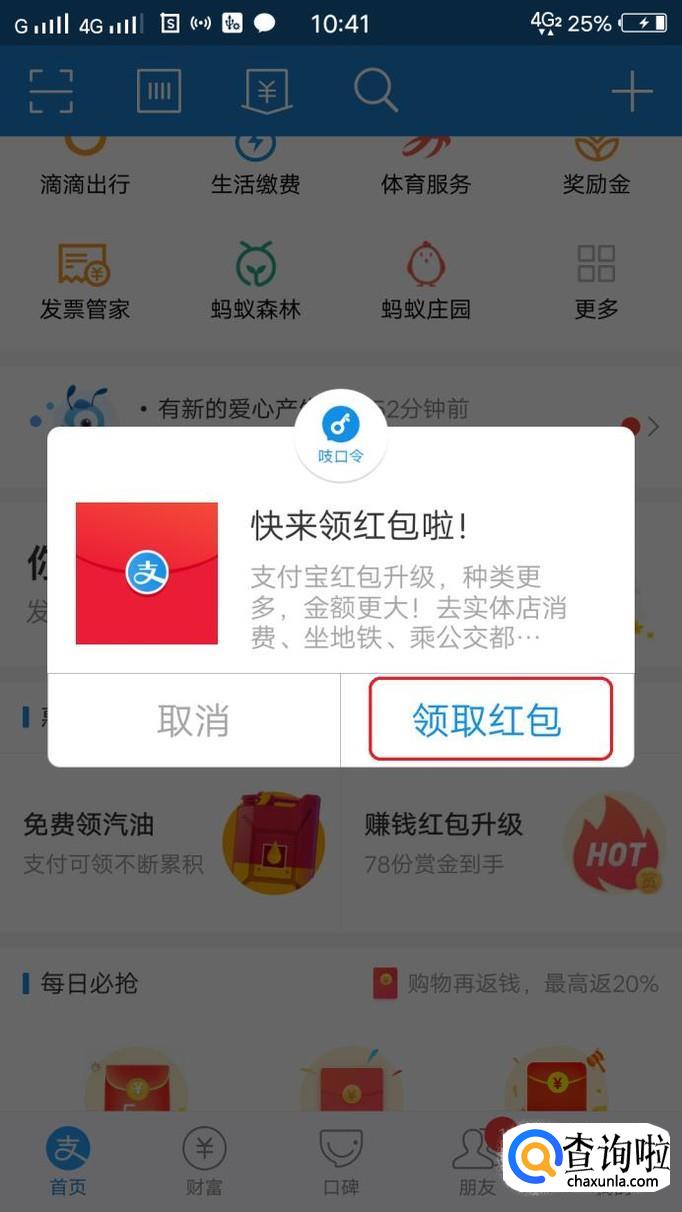The image size is (682, 1212).
Task: Show 更多 services
Action: [596, 283]
